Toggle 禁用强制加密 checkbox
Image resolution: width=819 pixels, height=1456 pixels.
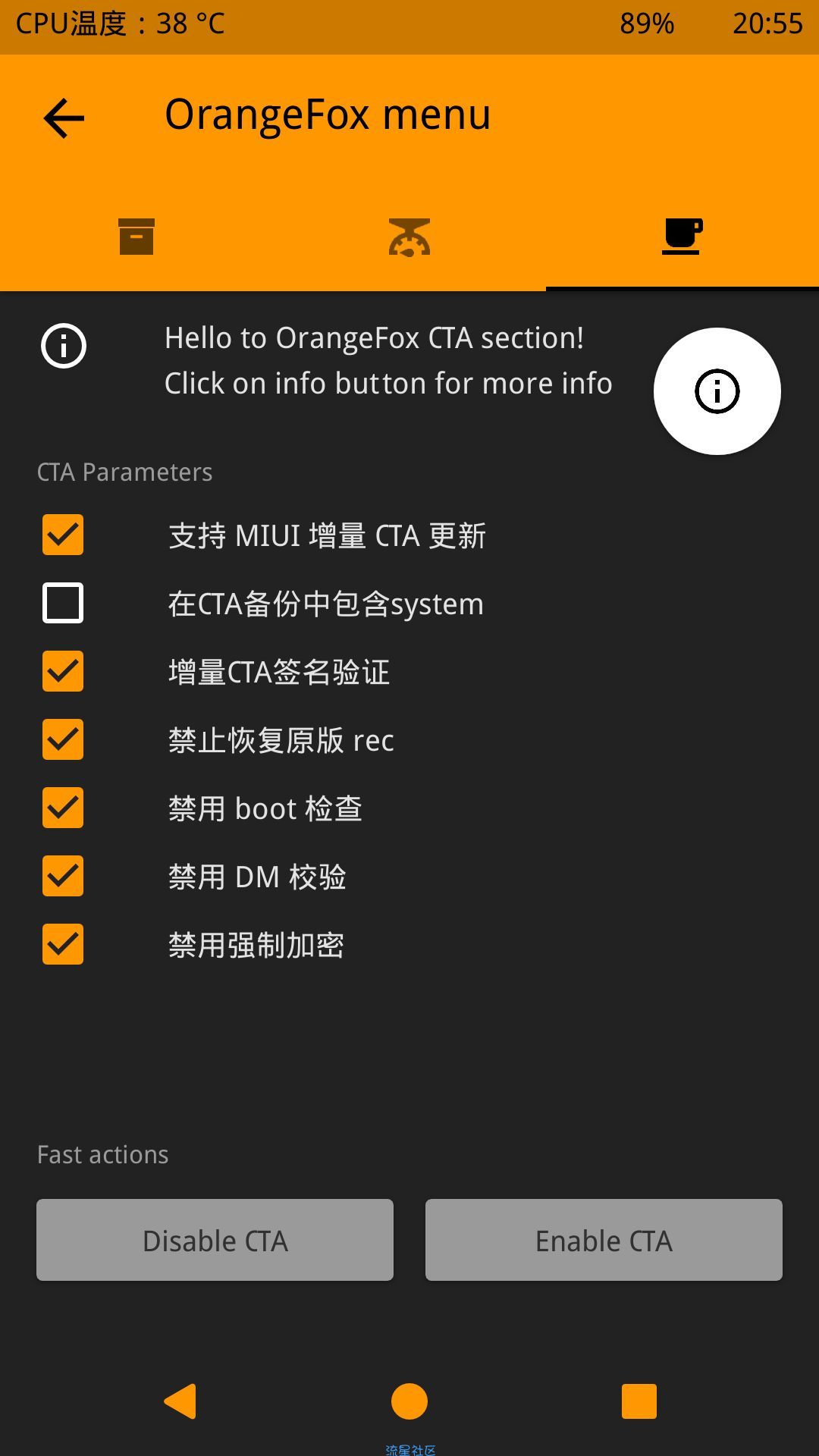coord(63,944)
